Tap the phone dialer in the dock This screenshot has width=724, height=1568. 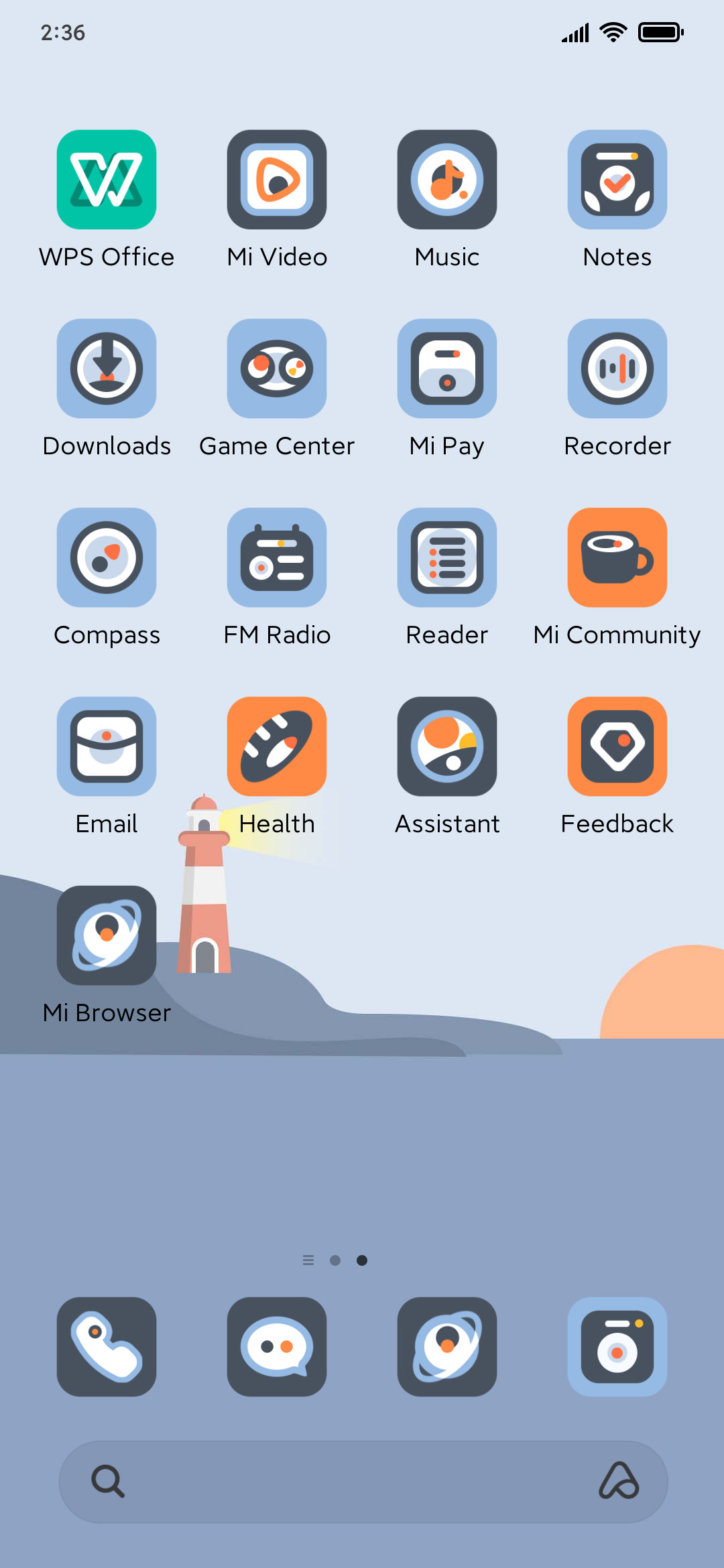(x=107, y=1347)
